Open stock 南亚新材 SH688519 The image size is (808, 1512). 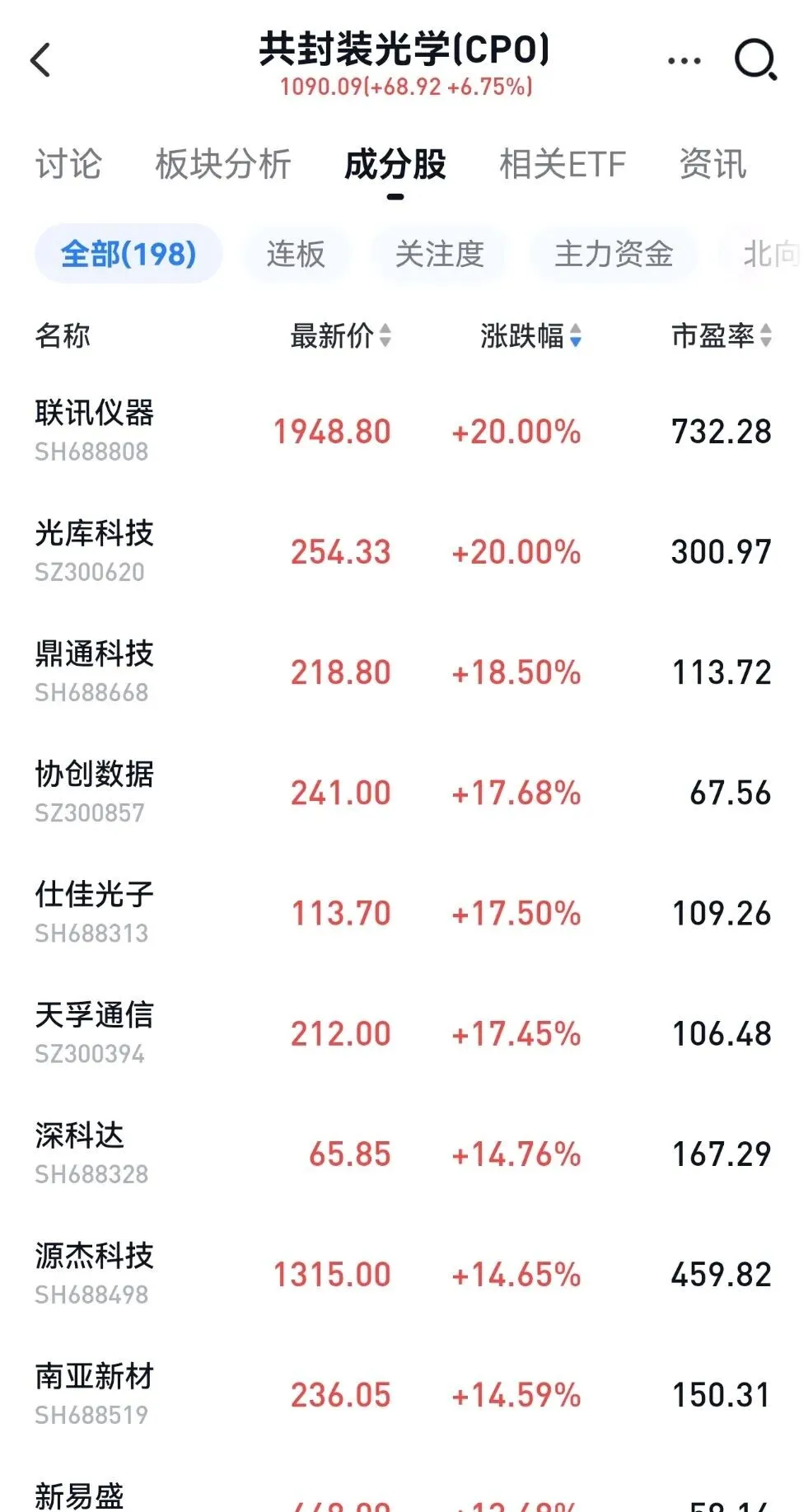tap(404, 1394)
